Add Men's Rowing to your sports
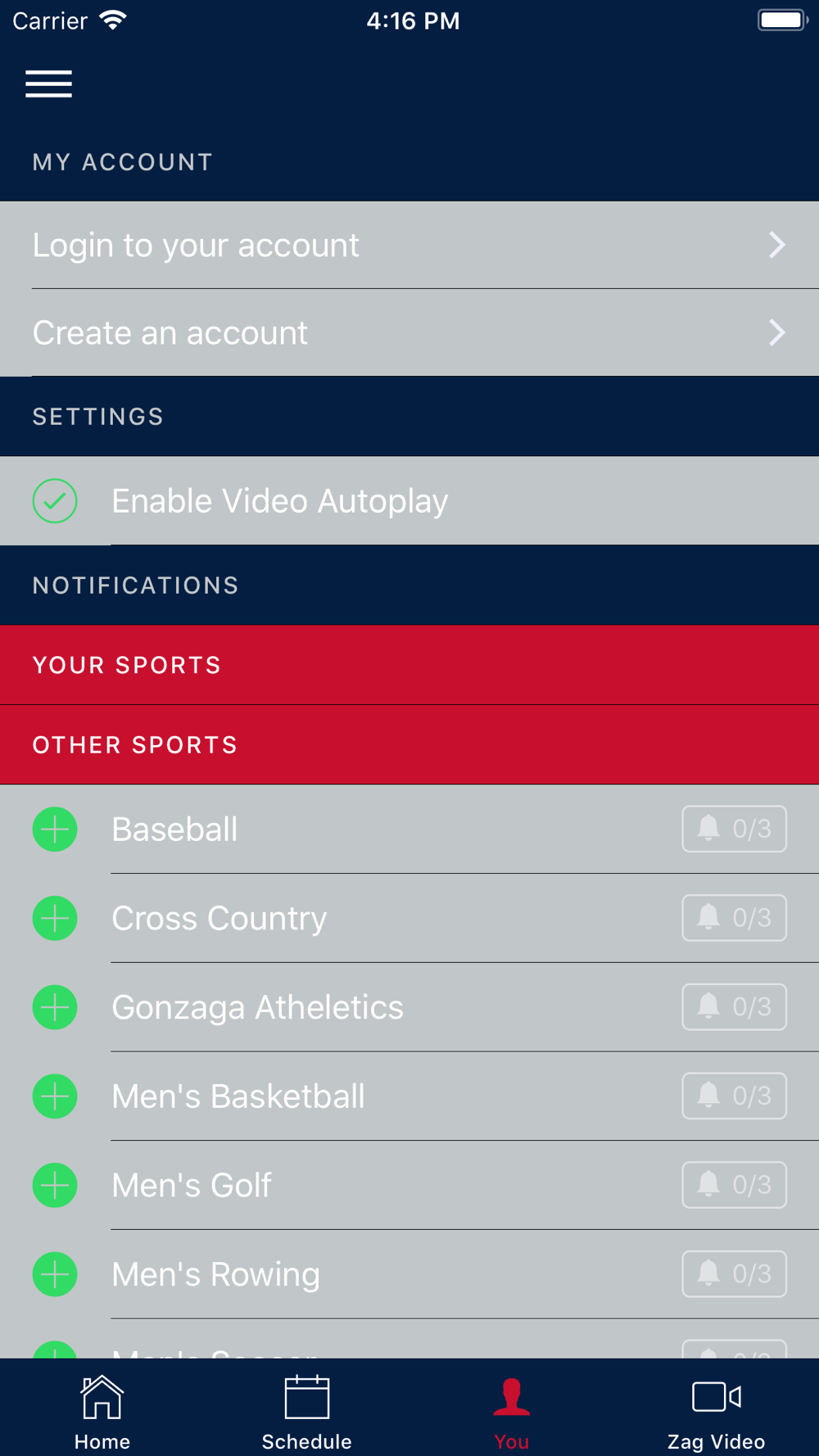819x1456 pixels. (x=55, y=1274)
